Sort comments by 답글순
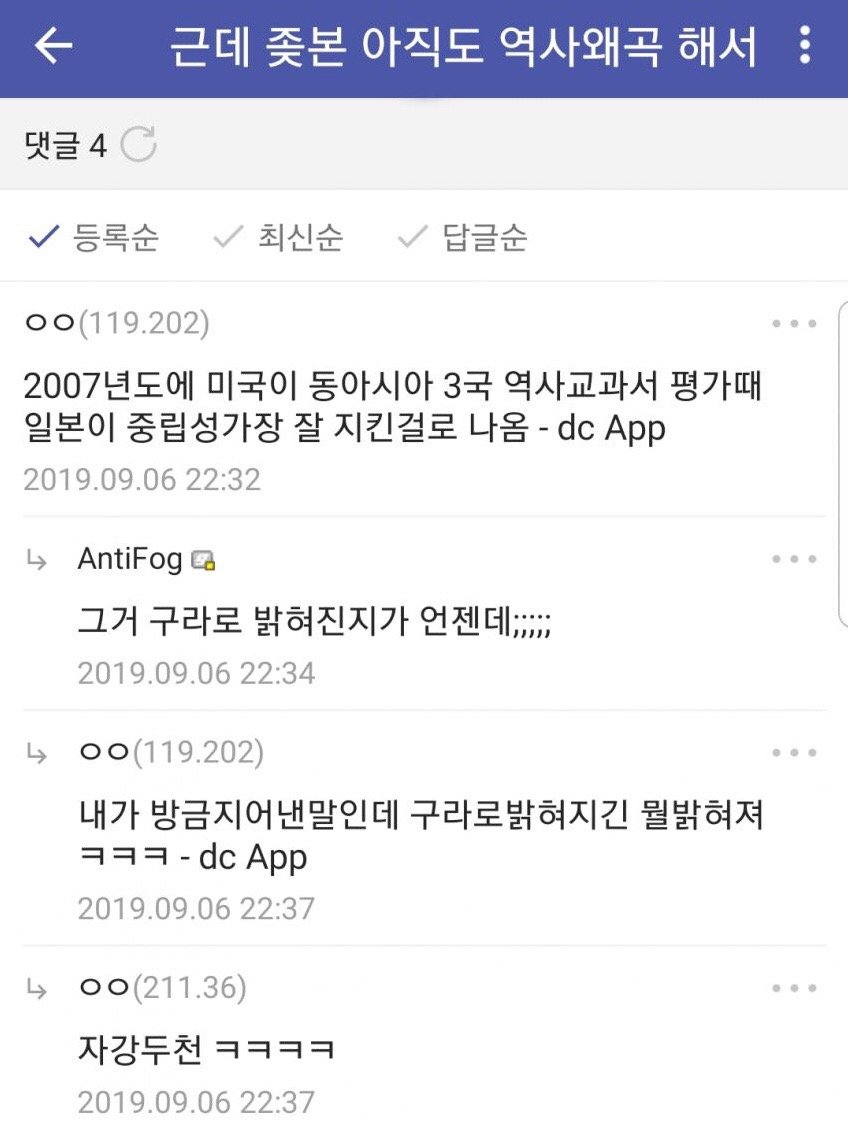The image size is (848, 1123). (464, 238)
